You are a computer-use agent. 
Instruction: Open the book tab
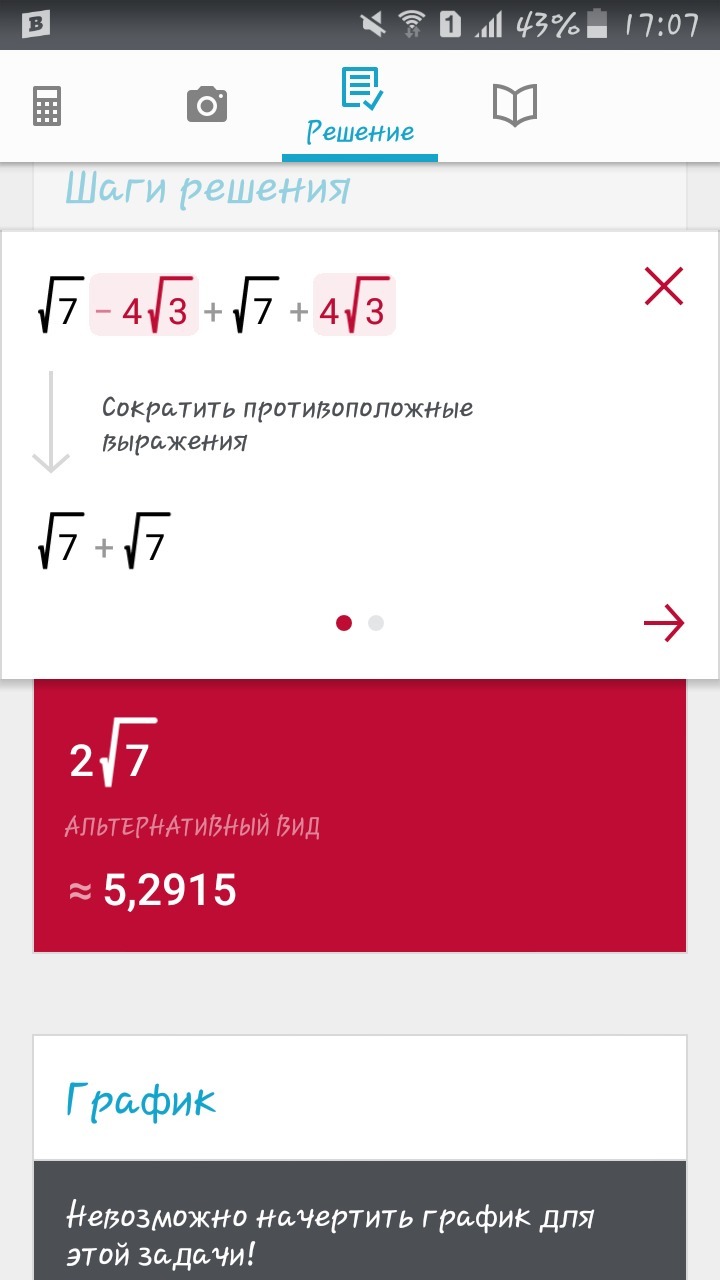click(x=515, y=105)
